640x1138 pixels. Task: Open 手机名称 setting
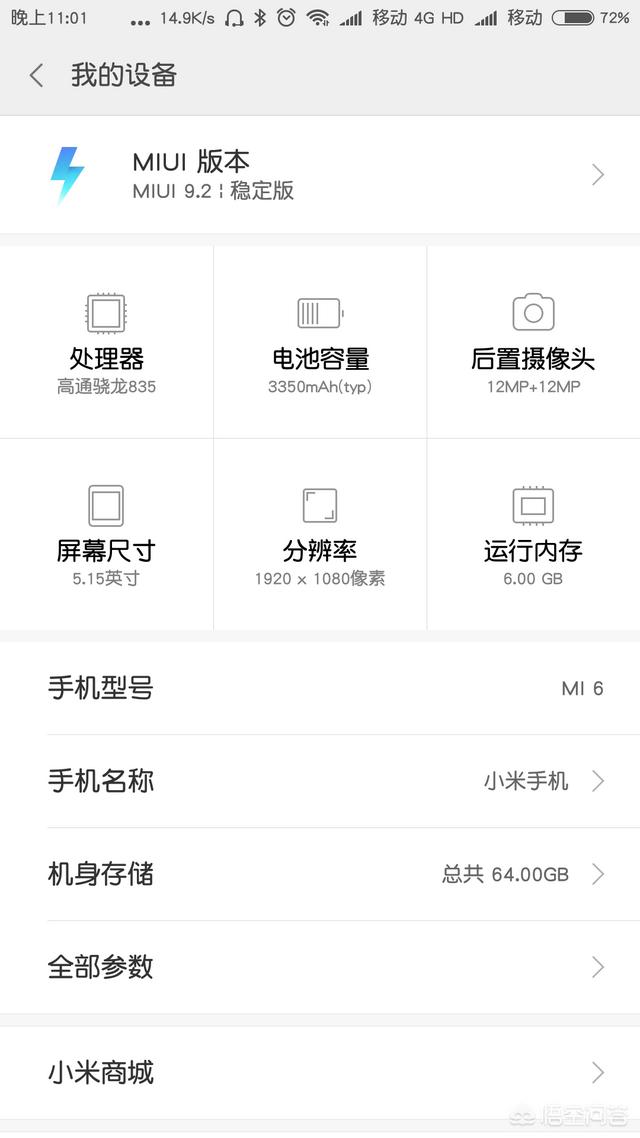[320, 781]
